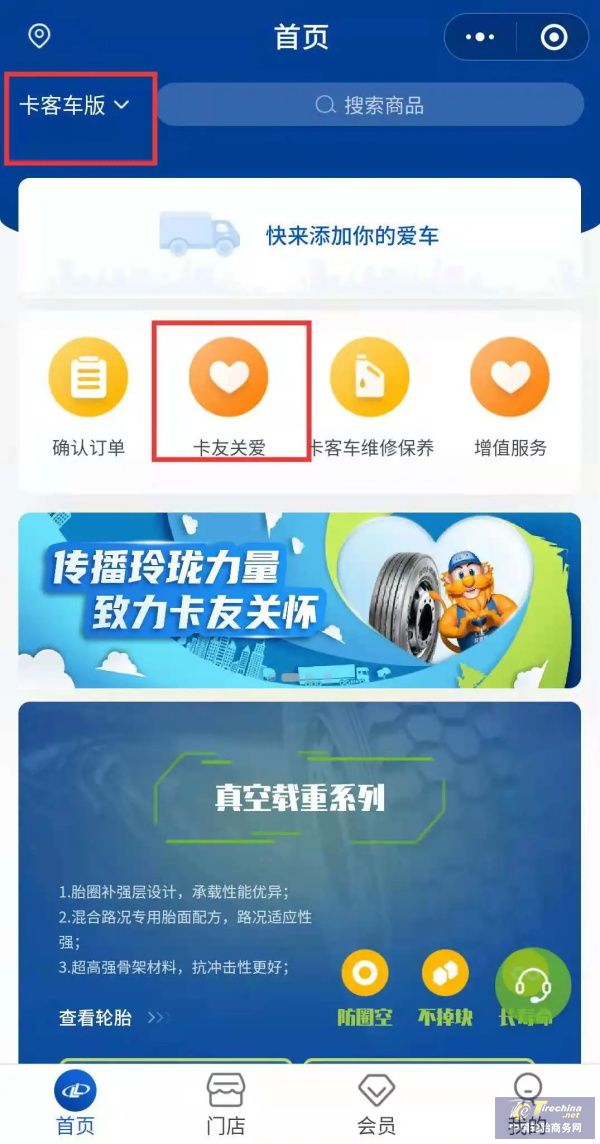Open 卡友关爱

229,396
